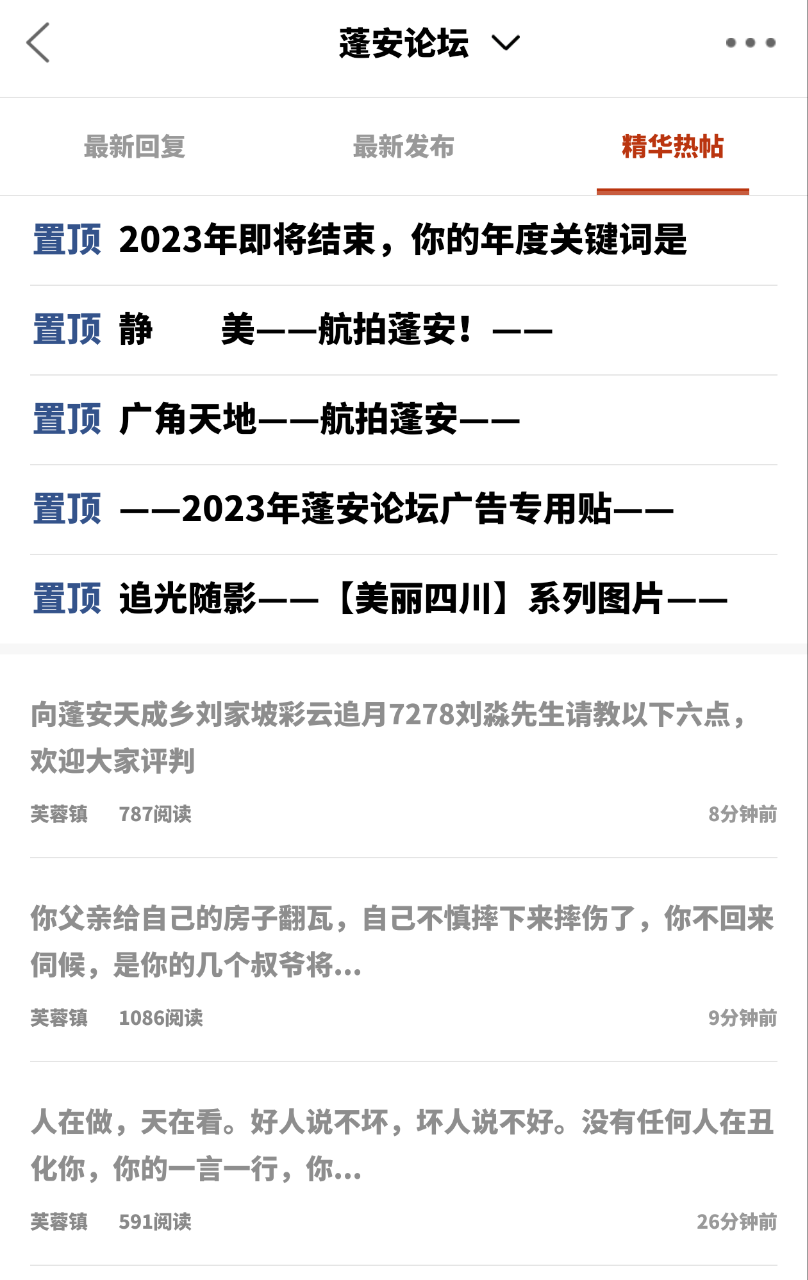Open 追光随影【美丽四川】系列图片 post
808x1280 pixels.
pos(422,600)
